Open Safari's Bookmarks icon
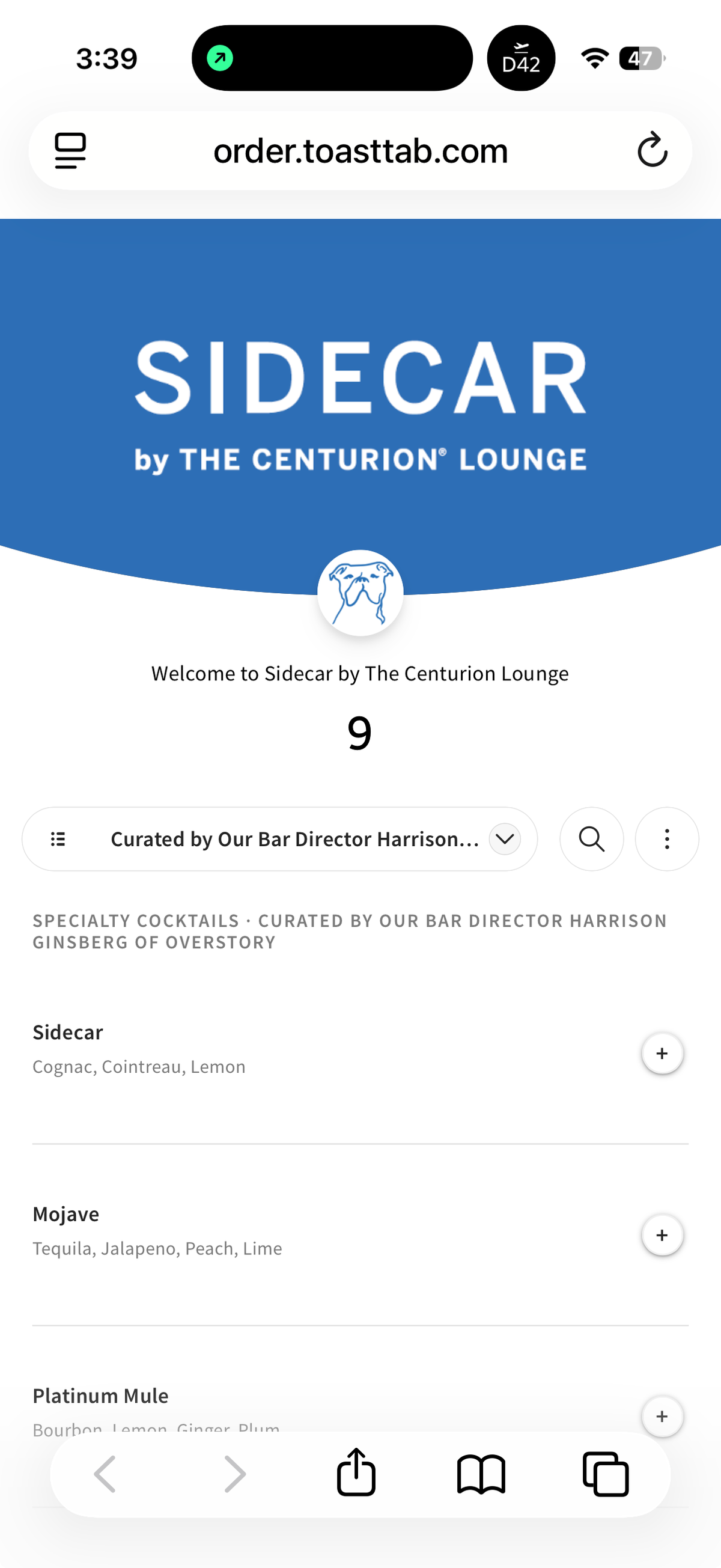This screenshot has height=1568, width=721. tap(481, 1475)
